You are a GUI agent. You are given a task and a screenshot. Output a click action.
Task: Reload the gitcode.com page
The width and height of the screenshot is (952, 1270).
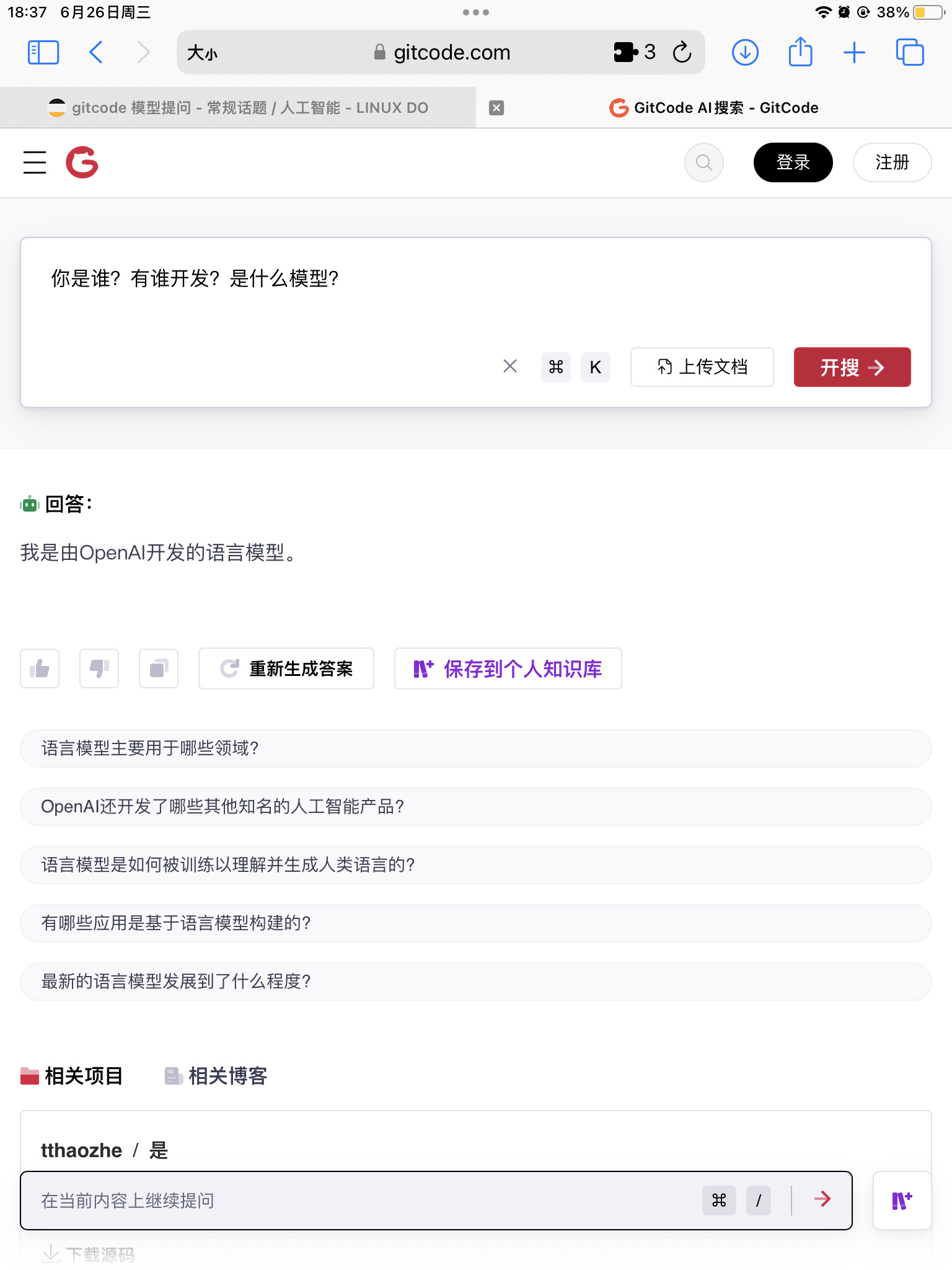point(682,53)
